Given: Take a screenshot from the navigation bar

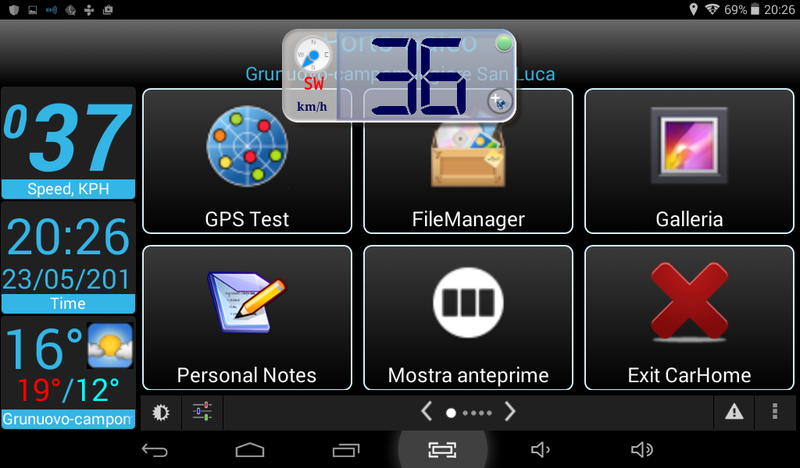Looking at the screenshot, I should coord(440,450).
